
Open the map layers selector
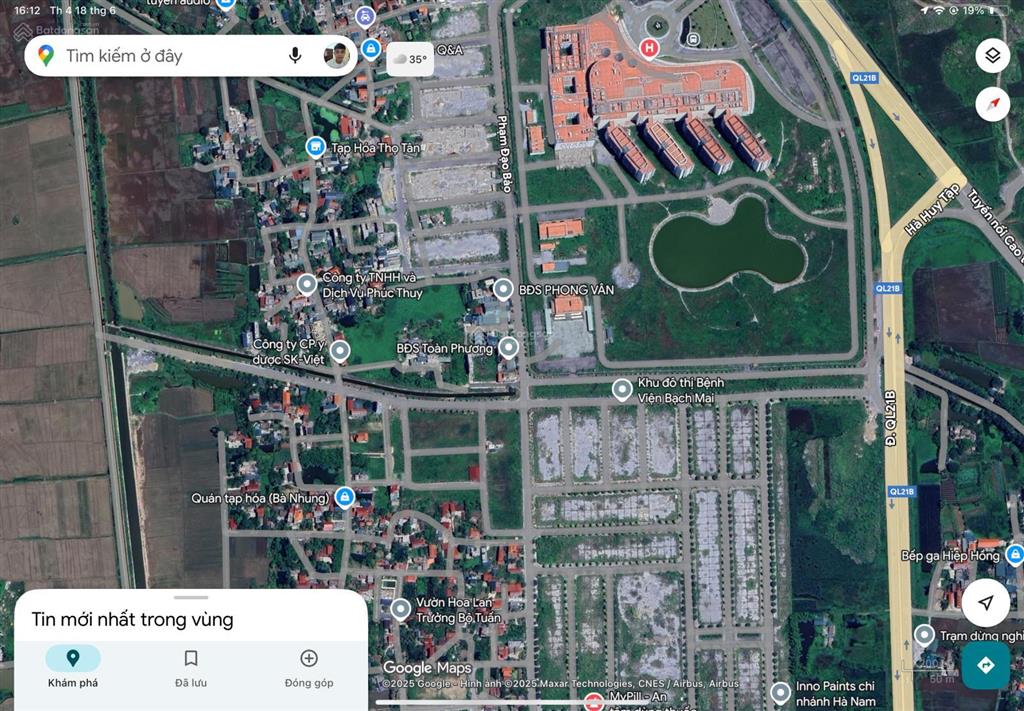click(992, 56)
